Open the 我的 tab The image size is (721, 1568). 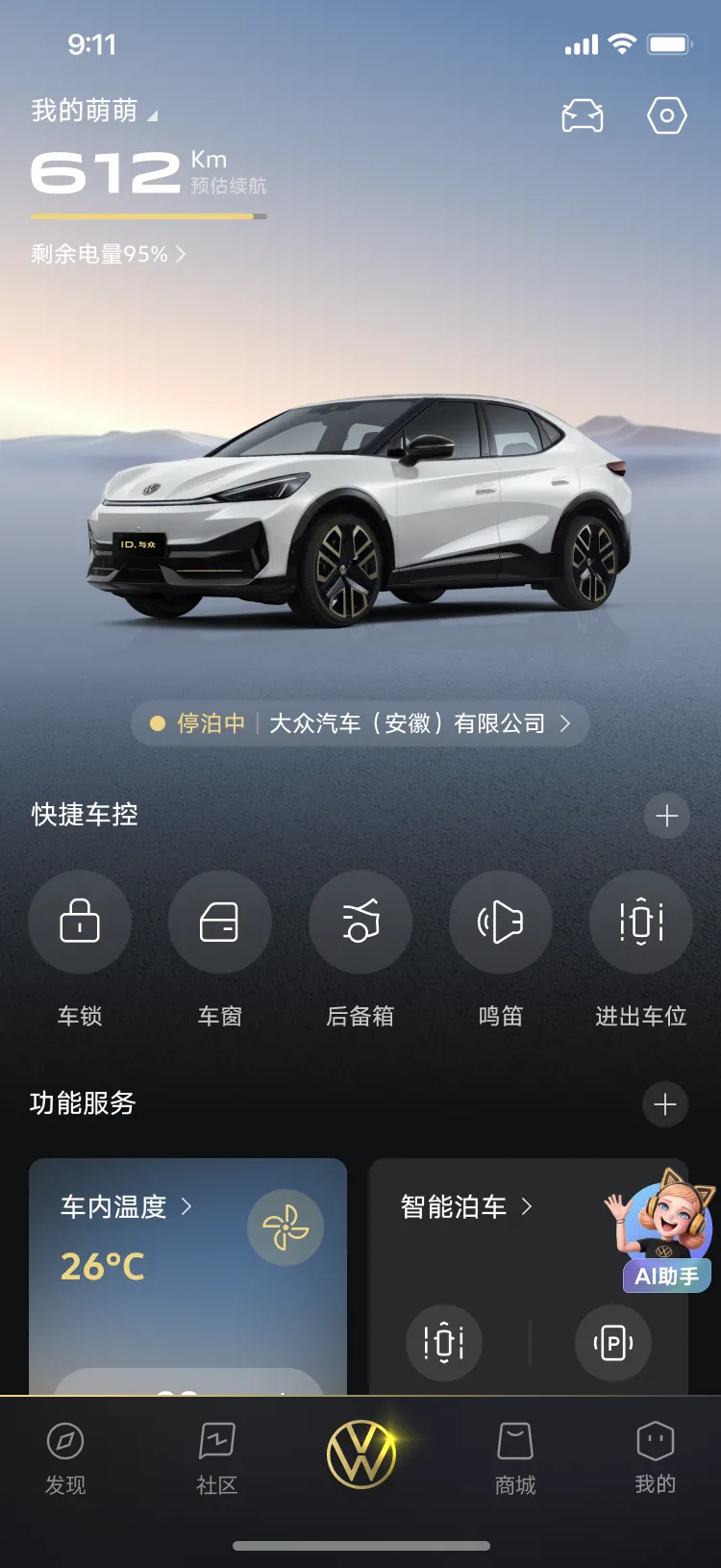pyautogui.click(x=655, y=1457)
